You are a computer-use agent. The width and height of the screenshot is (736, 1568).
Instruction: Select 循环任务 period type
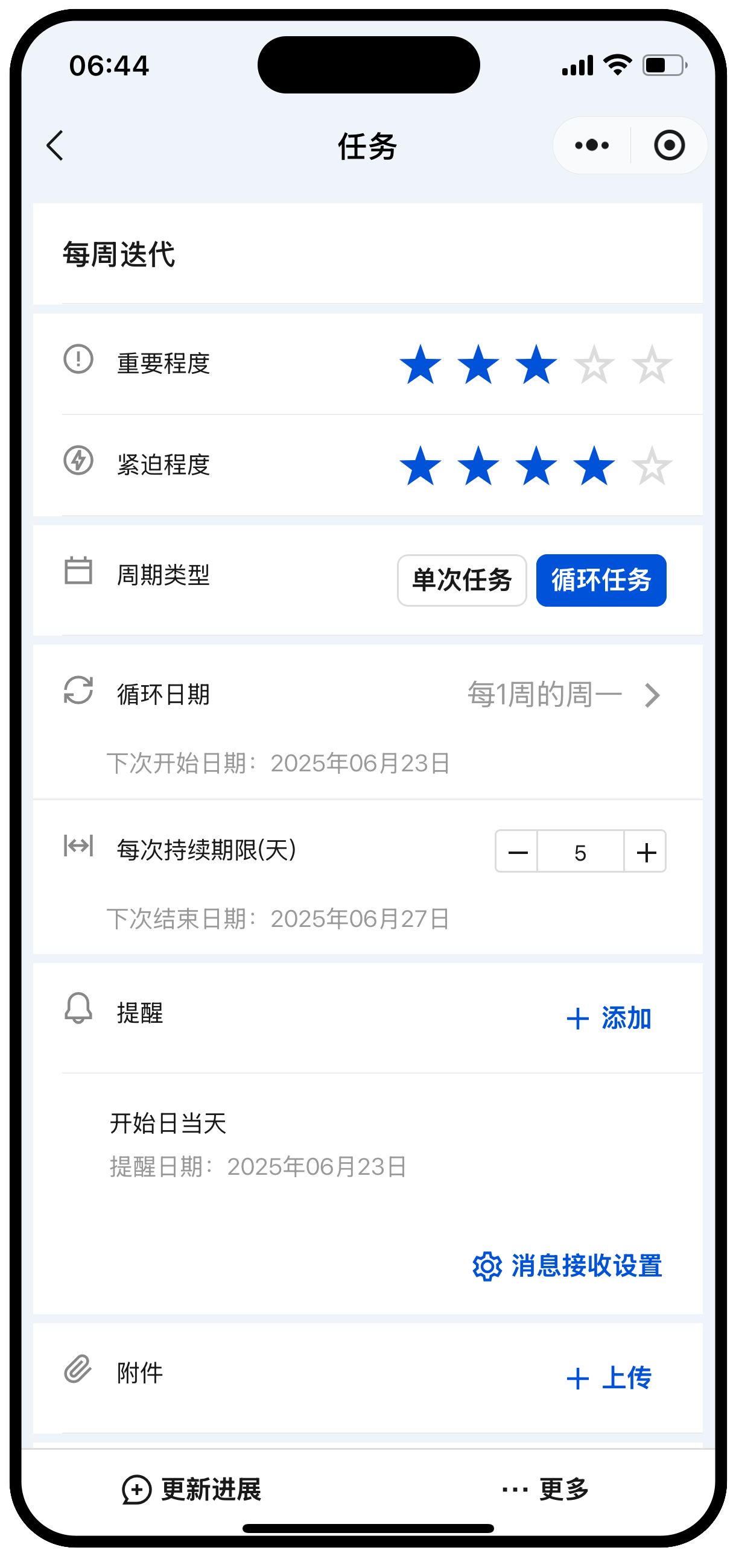601,580
